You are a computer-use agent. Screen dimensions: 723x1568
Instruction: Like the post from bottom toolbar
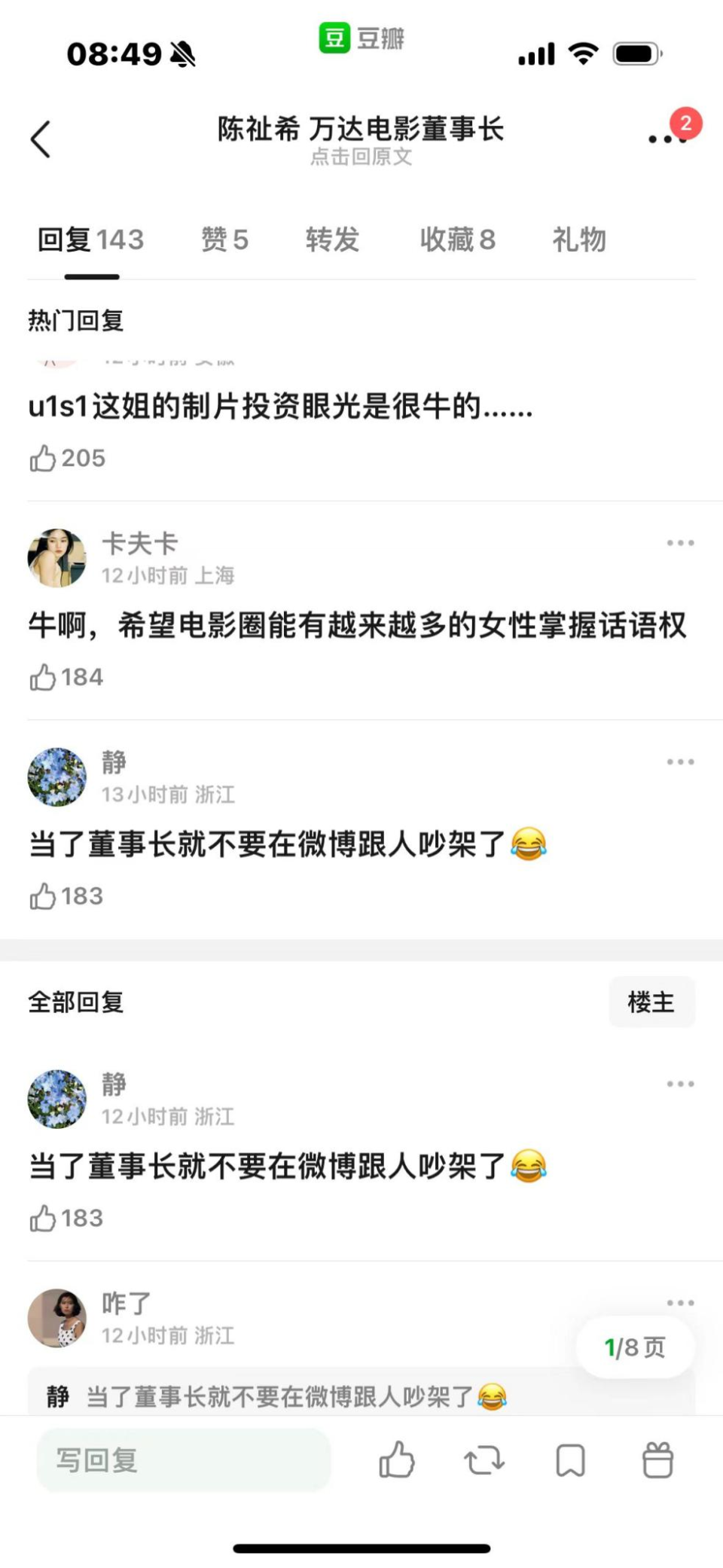396,1460
